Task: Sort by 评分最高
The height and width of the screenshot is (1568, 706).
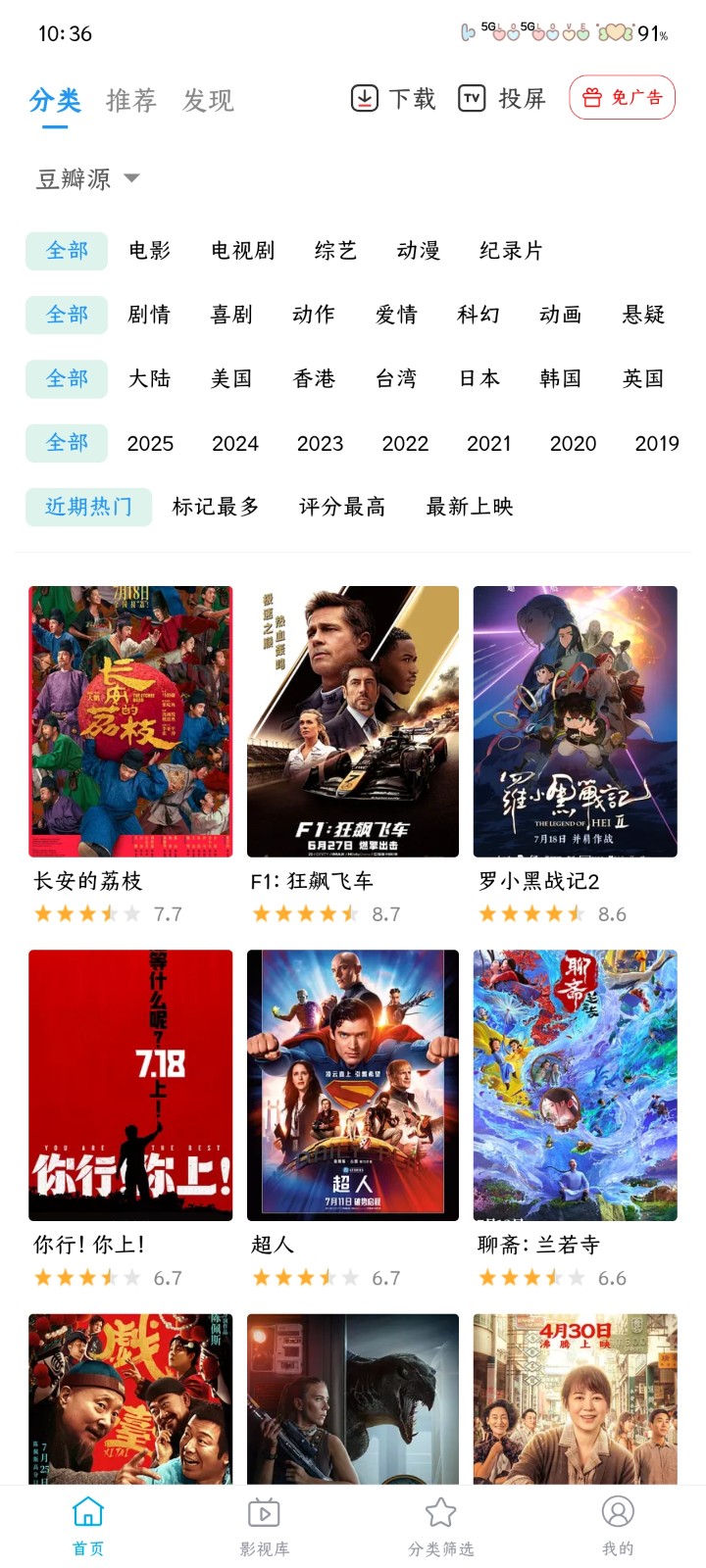Action: 342,507
